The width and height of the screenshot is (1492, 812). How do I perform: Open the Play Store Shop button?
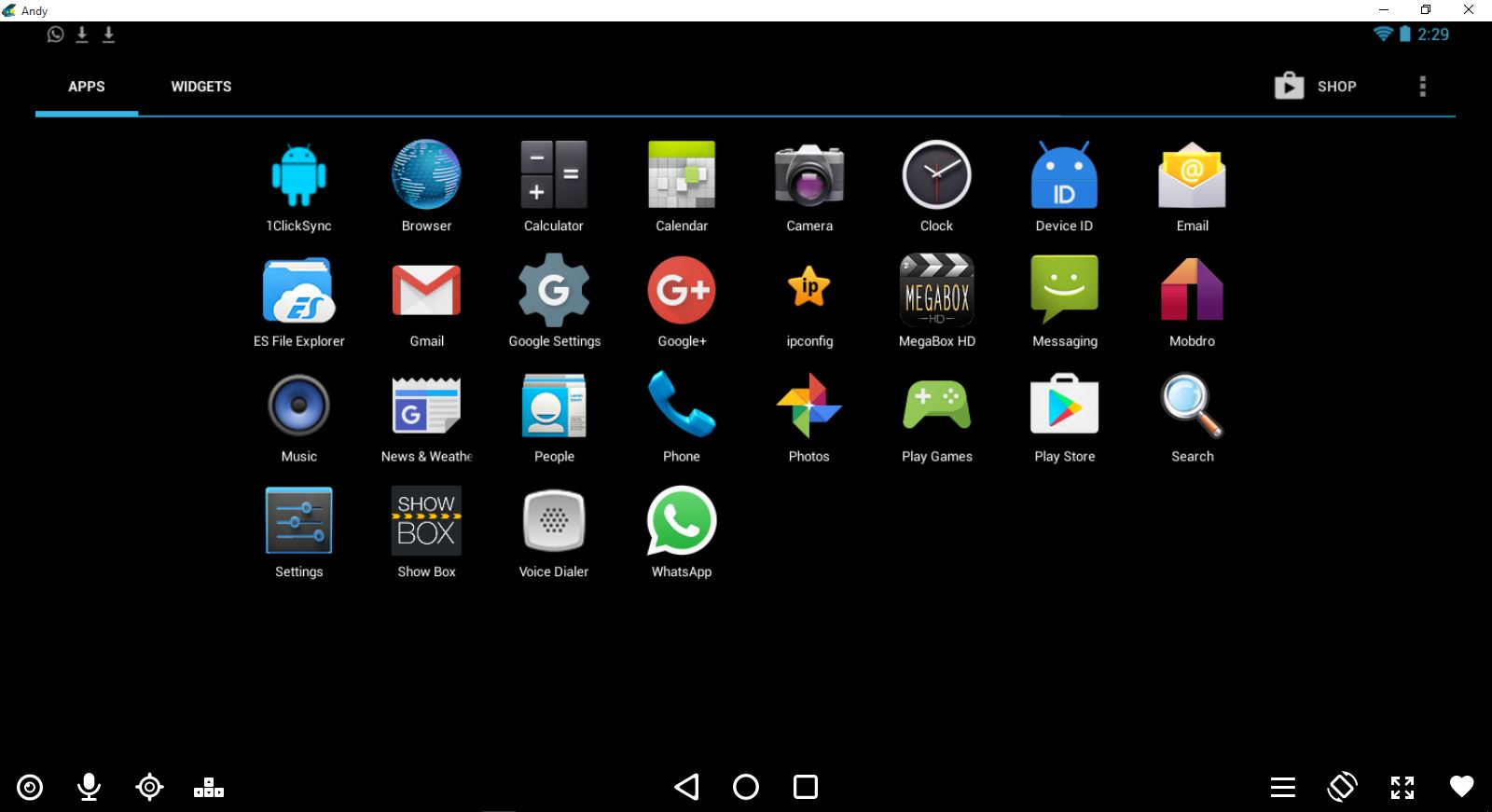(x=1316, y=87)
